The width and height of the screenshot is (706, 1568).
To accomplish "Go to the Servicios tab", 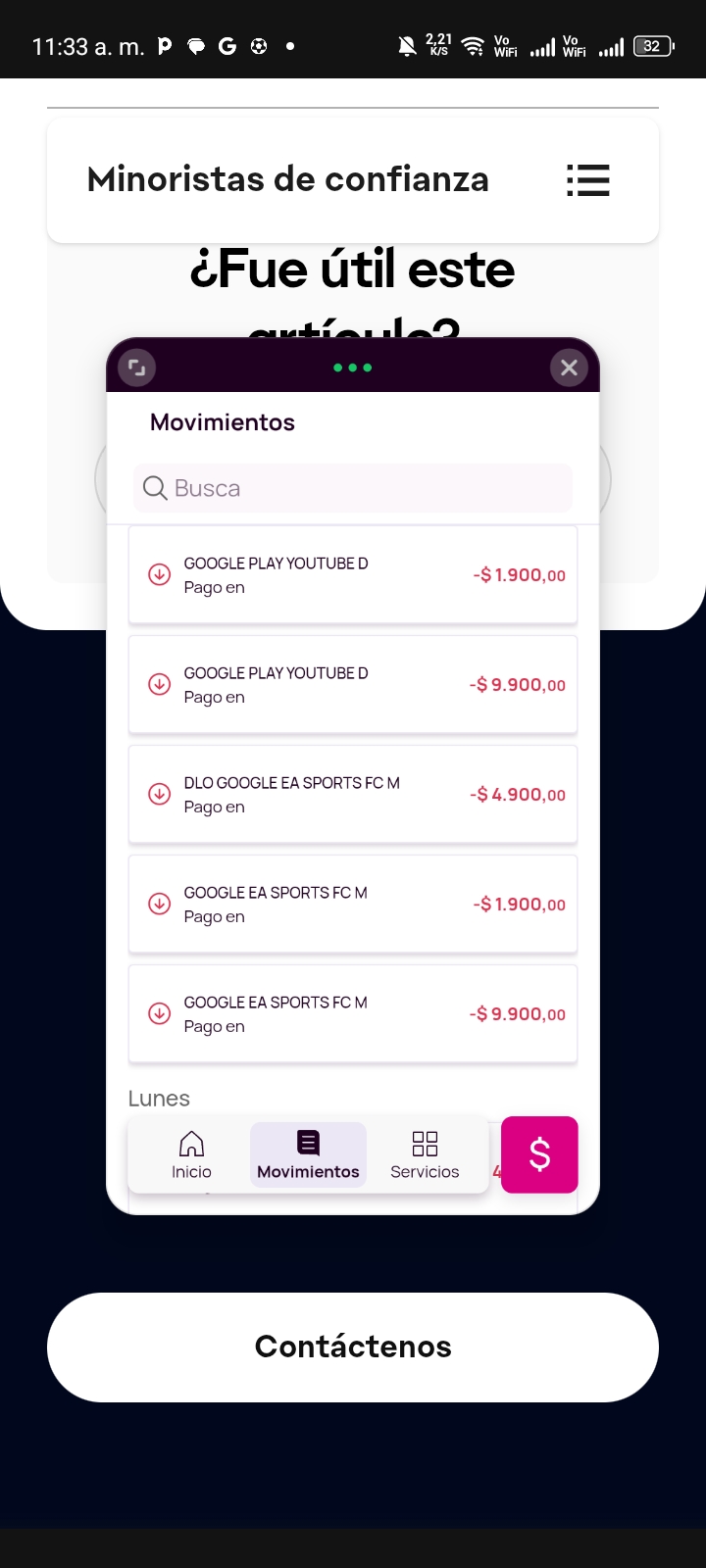I will (x=425, y=1154).
